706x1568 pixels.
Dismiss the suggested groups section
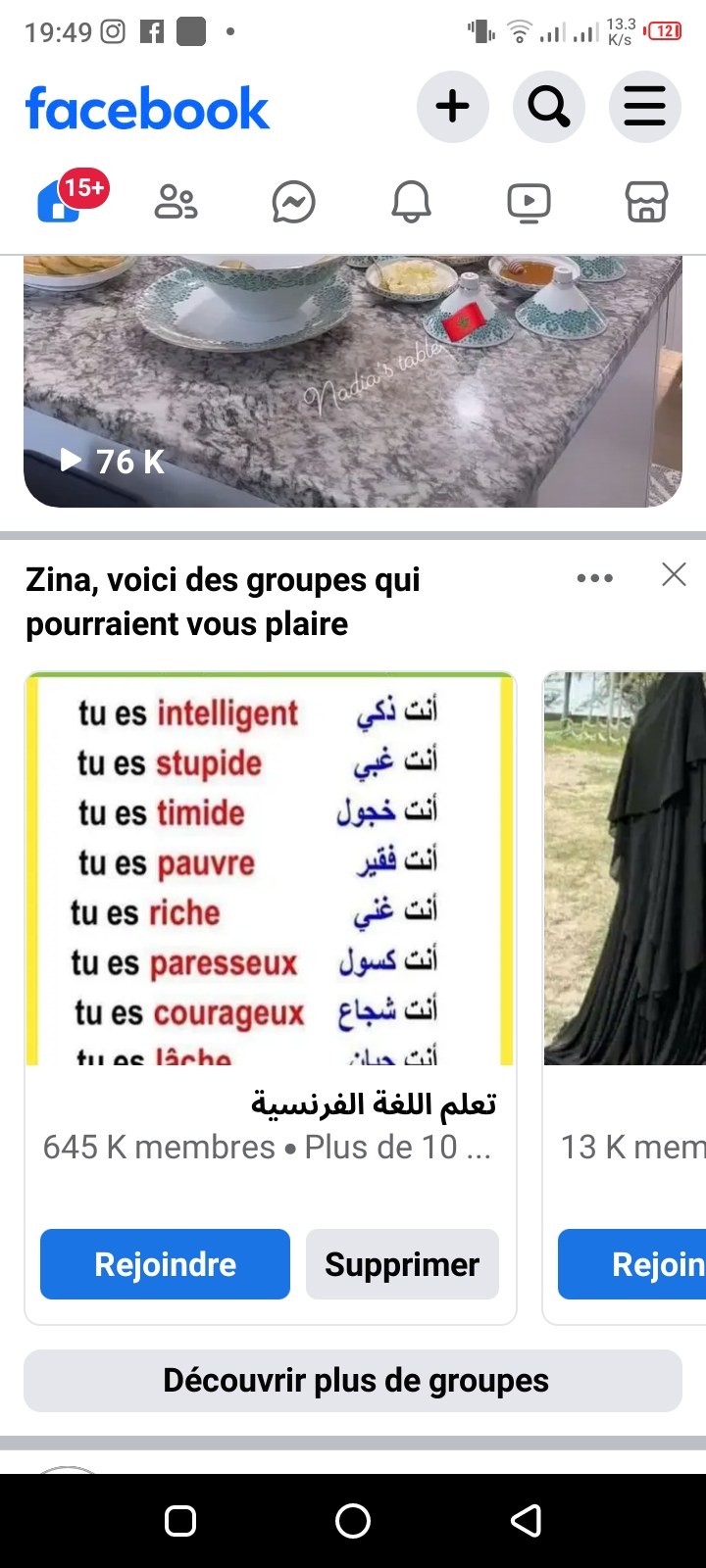674,574
